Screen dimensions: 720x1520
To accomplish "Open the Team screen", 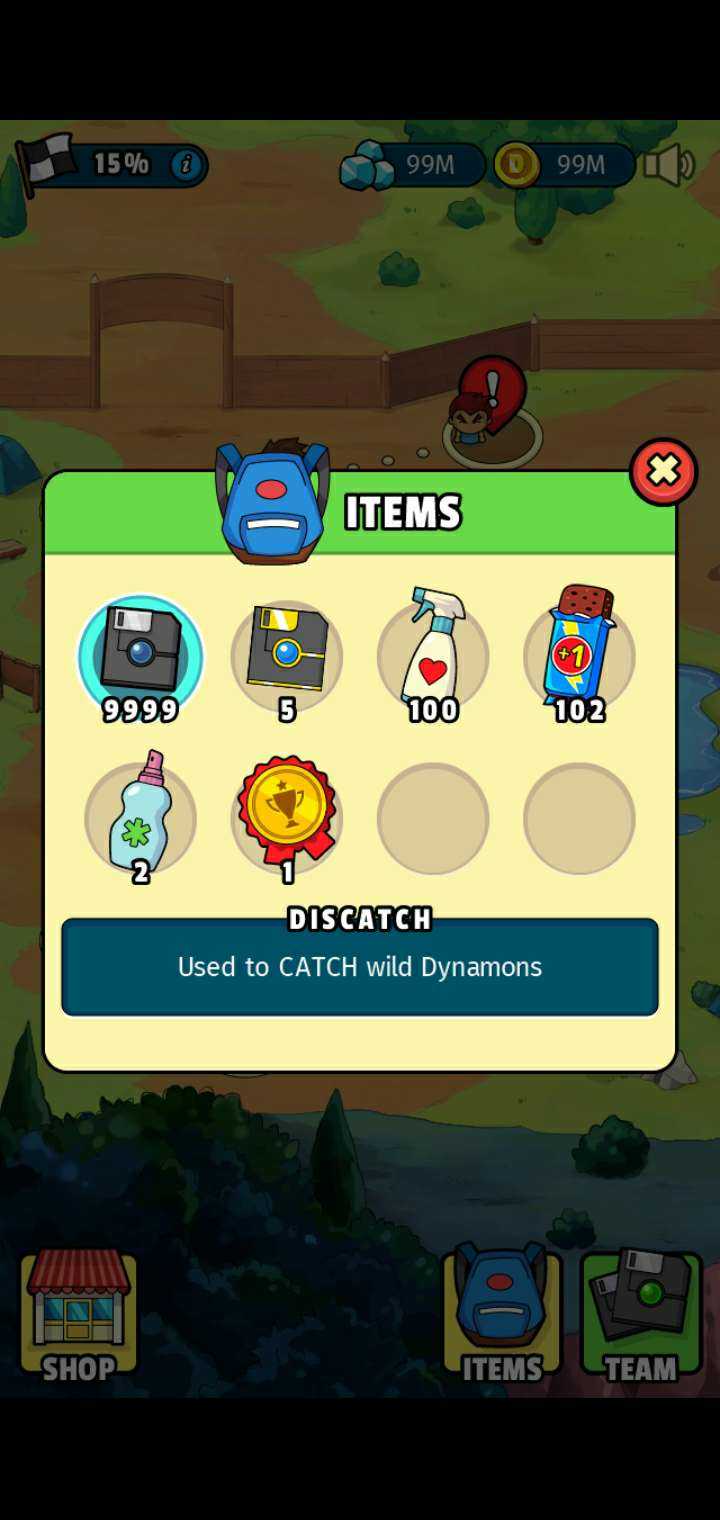I will point(641,1313).
